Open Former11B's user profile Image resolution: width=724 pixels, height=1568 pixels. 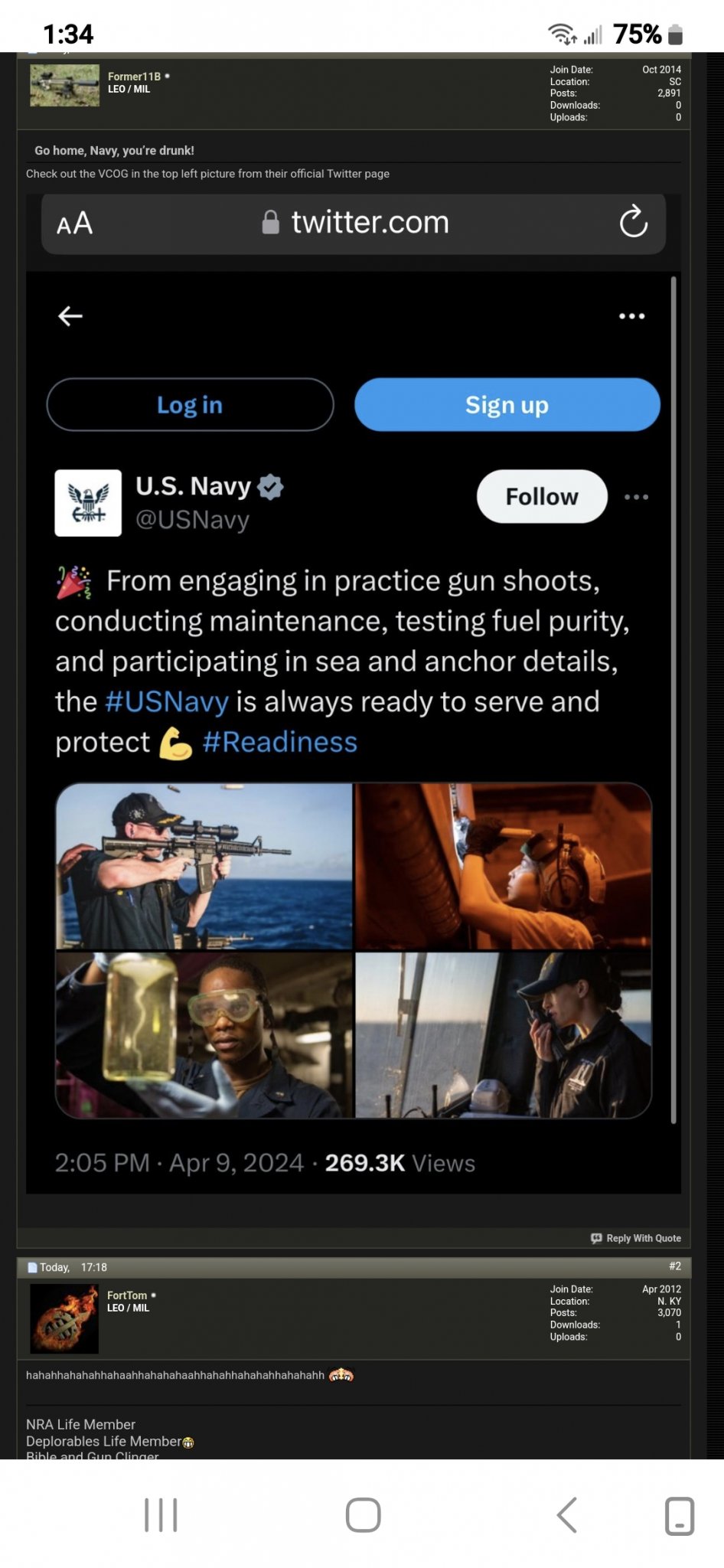click(134, 77)
